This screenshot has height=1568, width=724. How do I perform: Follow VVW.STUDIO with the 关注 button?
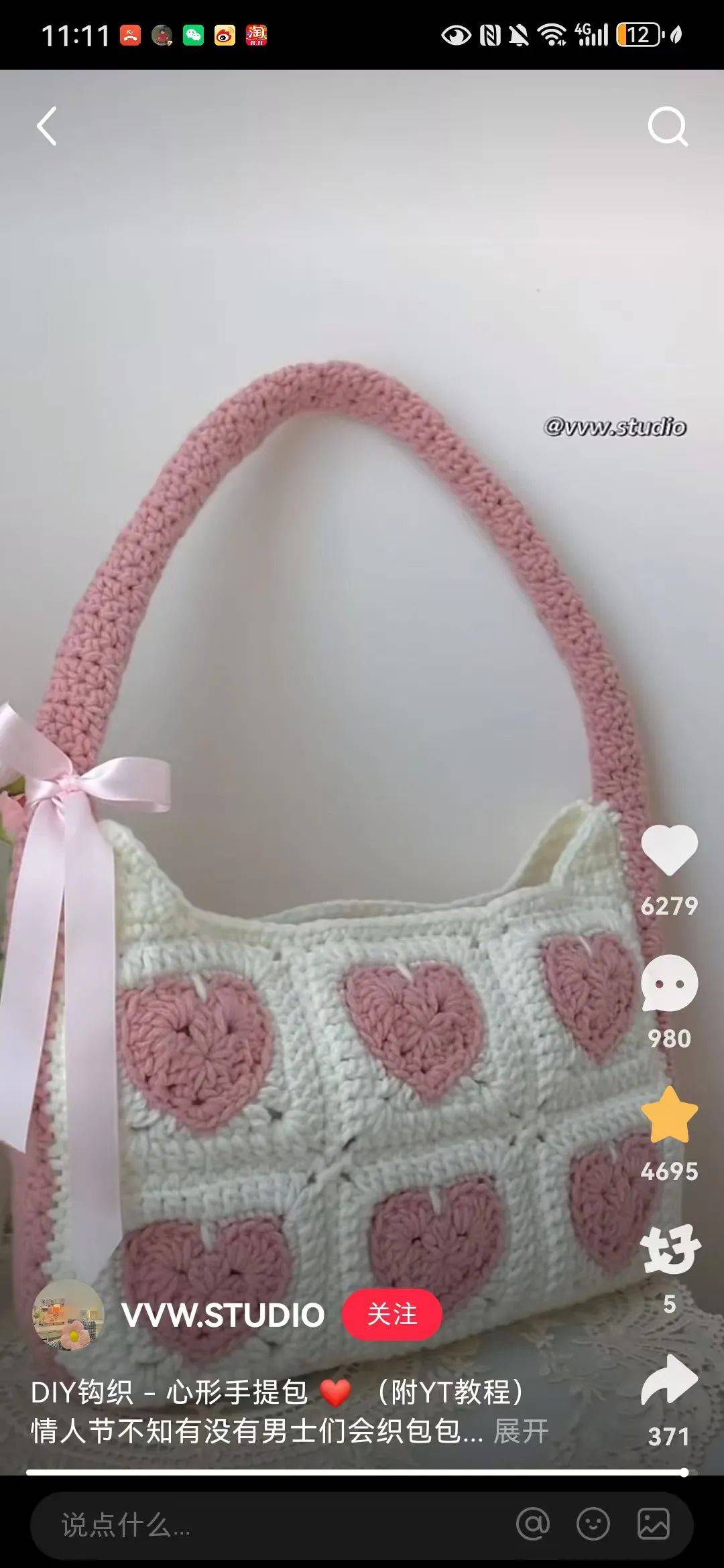pos(392,1314)
